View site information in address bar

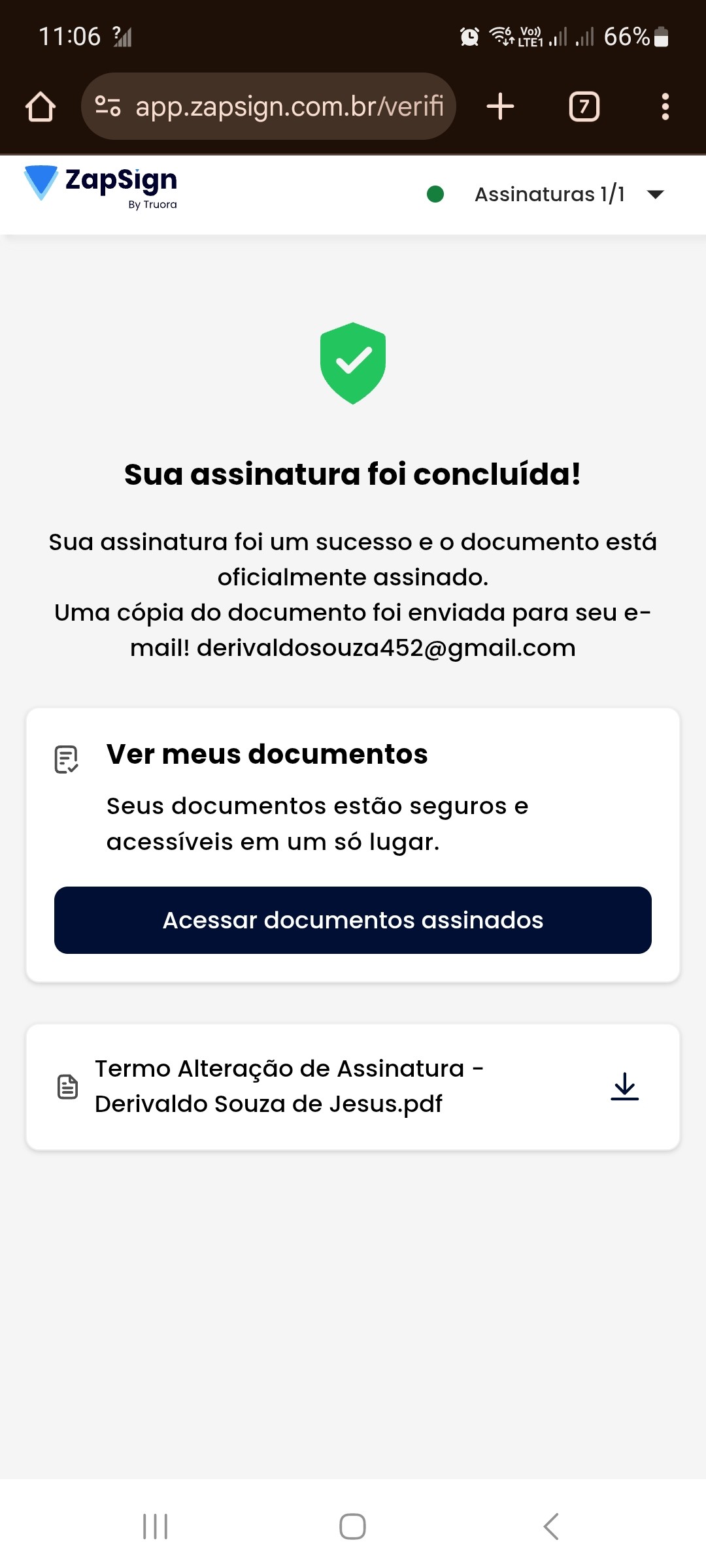point(108,106)
